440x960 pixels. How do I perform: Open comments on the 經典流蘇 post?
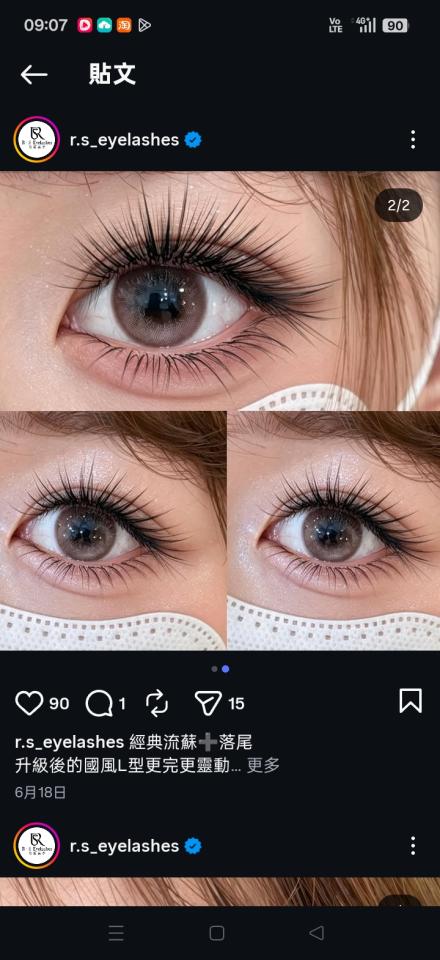pos(99,703)
